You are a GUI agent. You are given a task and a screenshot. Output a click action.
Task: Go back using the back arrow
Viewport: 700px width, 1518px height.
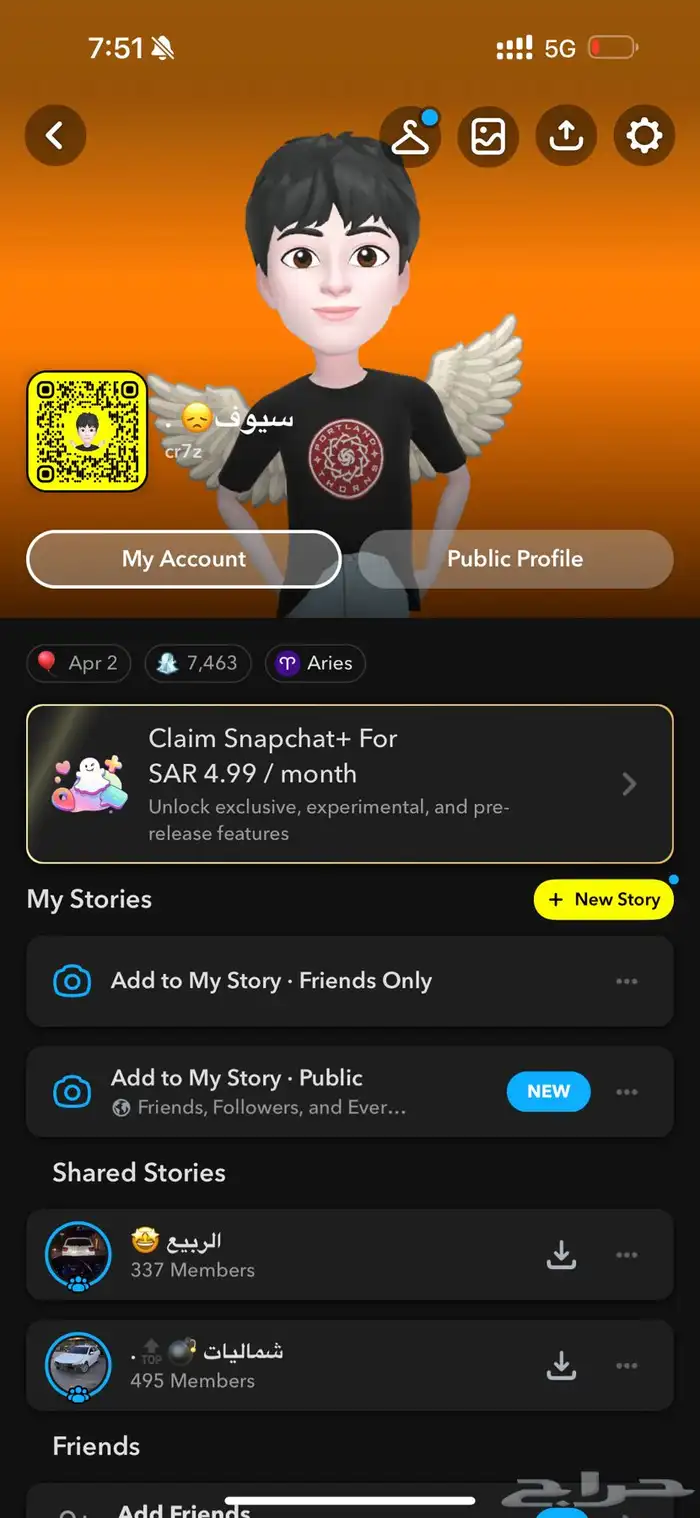coord(55,136)
